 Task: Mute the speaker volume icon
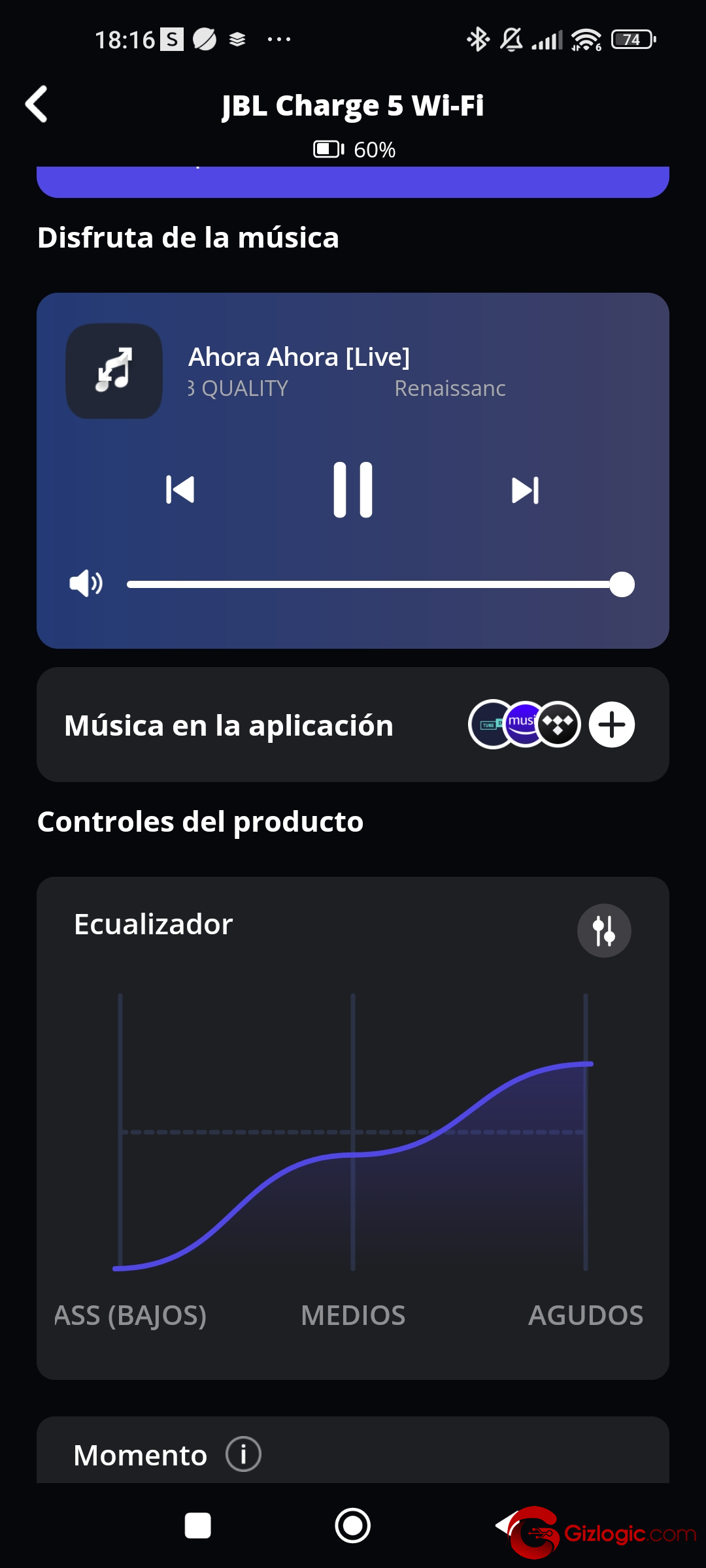[86, 583]
